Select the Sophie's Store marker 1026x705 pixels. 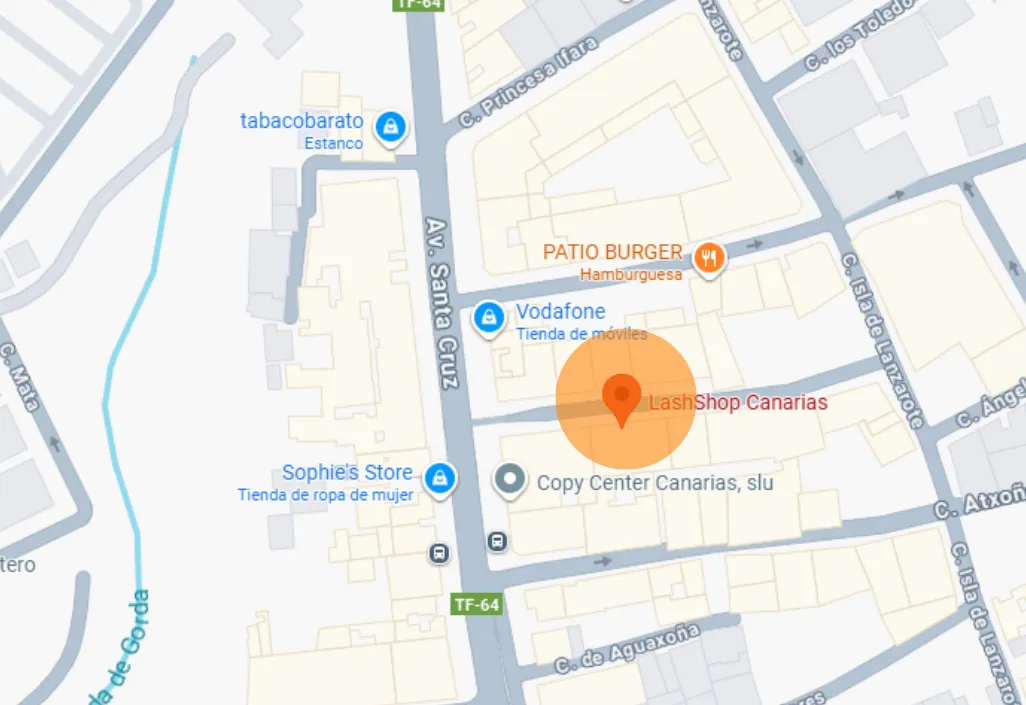tap(440, 479)
